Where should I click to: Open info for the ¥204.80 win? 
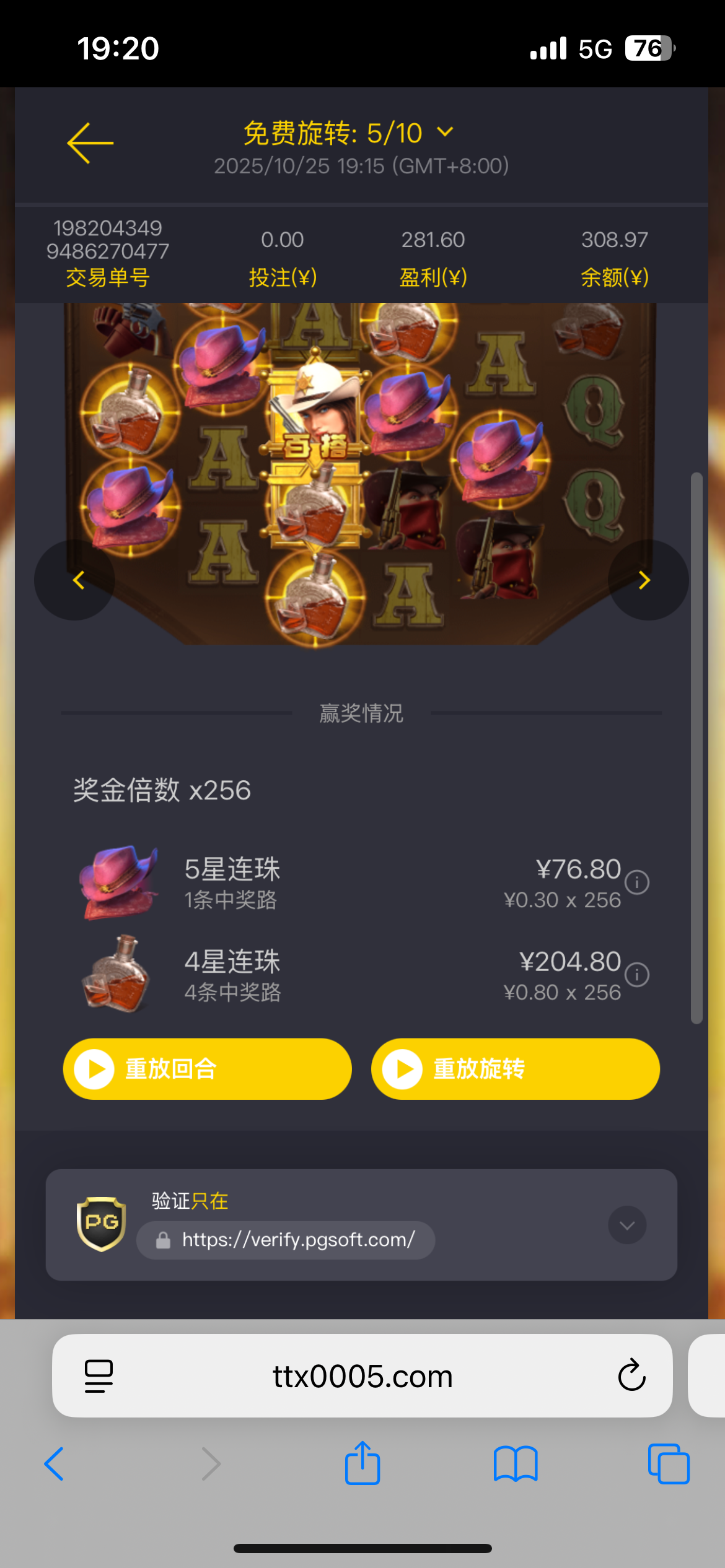coord(637,975)
